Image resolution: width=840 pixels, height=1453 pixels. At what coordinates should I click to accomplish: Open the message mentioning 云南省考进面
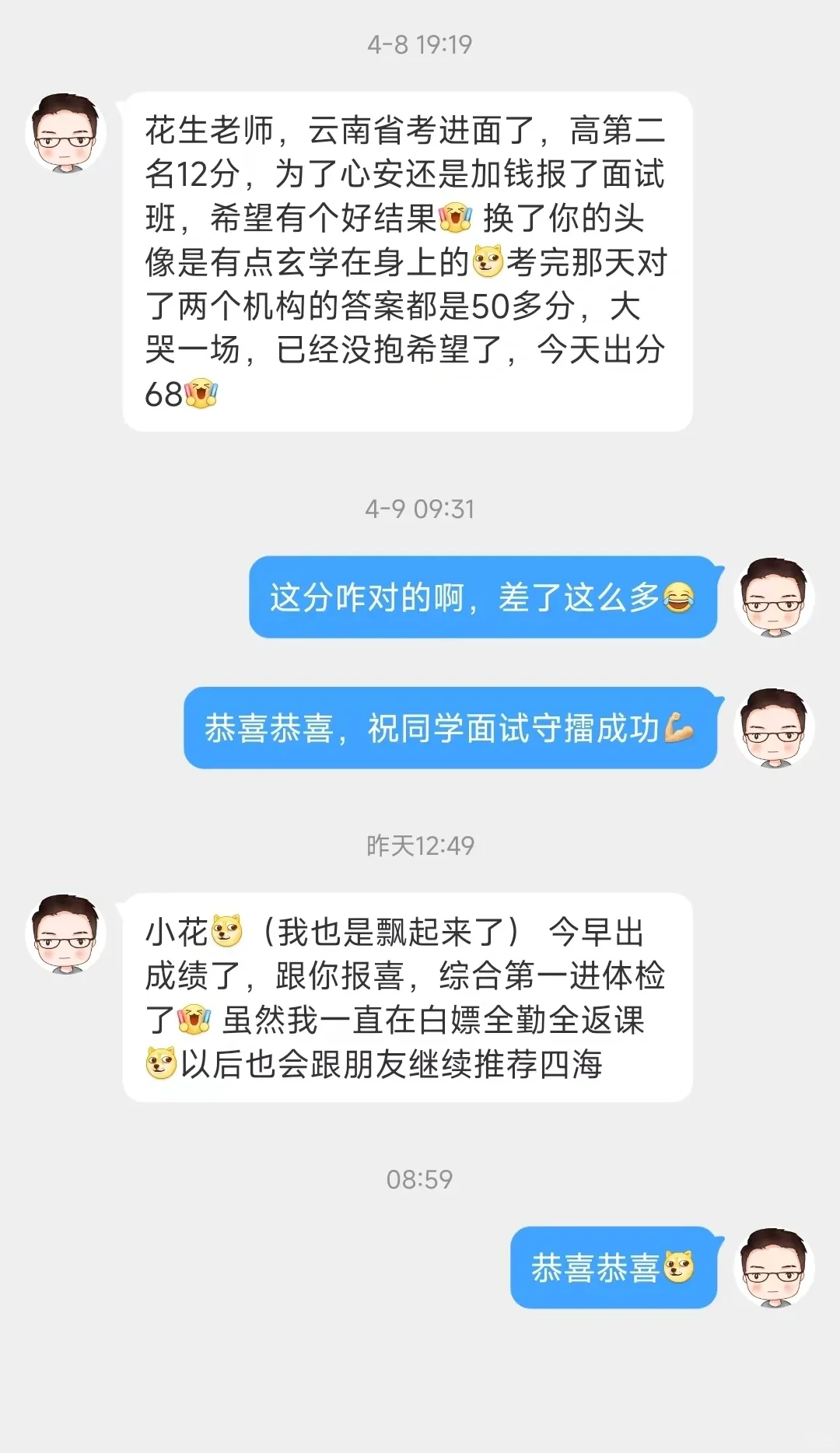[404, 257]
